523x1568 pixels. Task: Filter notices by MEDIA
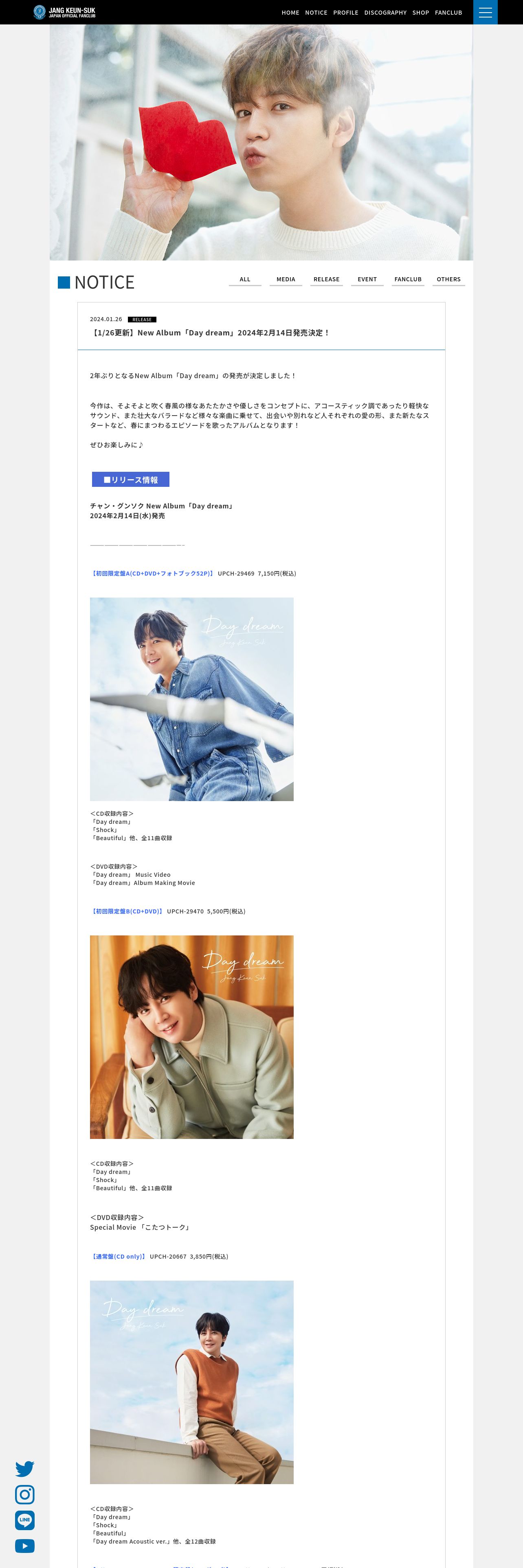(286, 280)
